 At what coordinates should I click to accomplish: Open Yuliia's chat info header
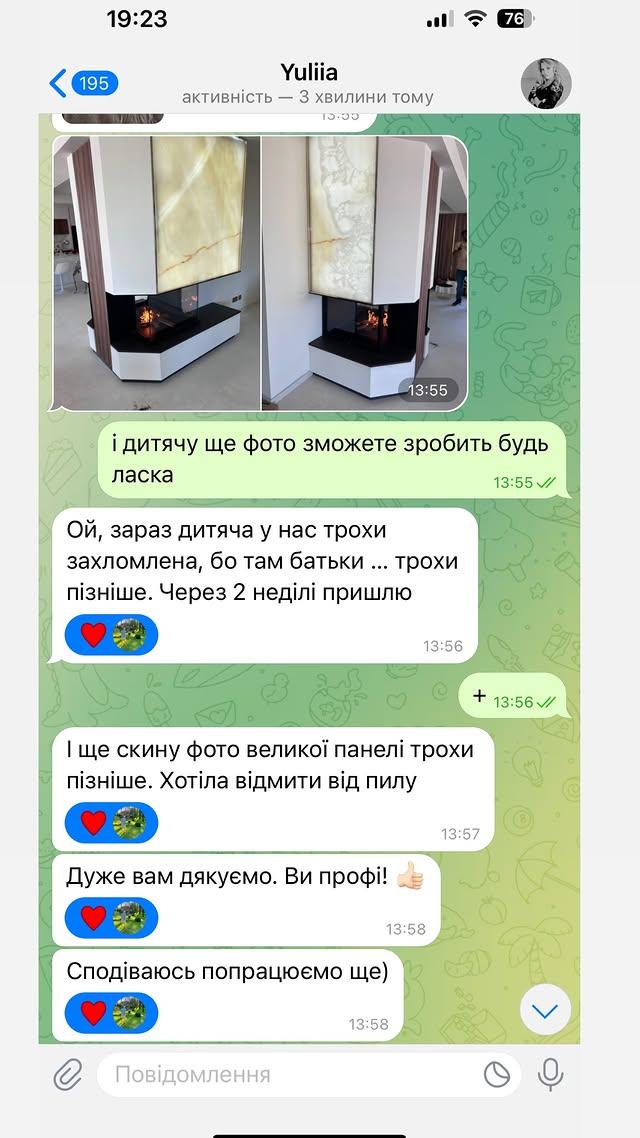(308, 84)
